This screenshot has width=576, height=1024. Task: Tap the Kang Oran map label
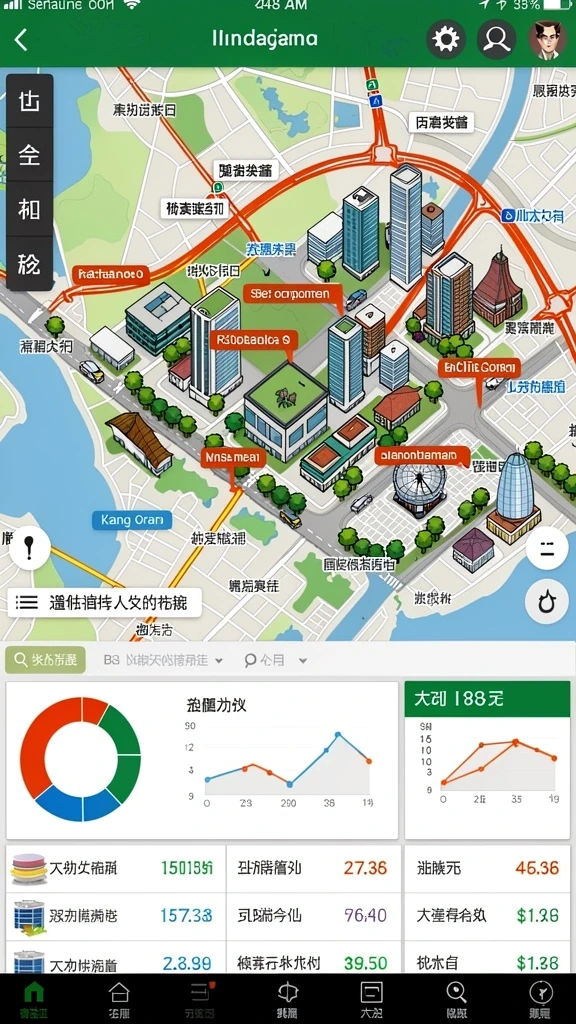coord(132,520)
